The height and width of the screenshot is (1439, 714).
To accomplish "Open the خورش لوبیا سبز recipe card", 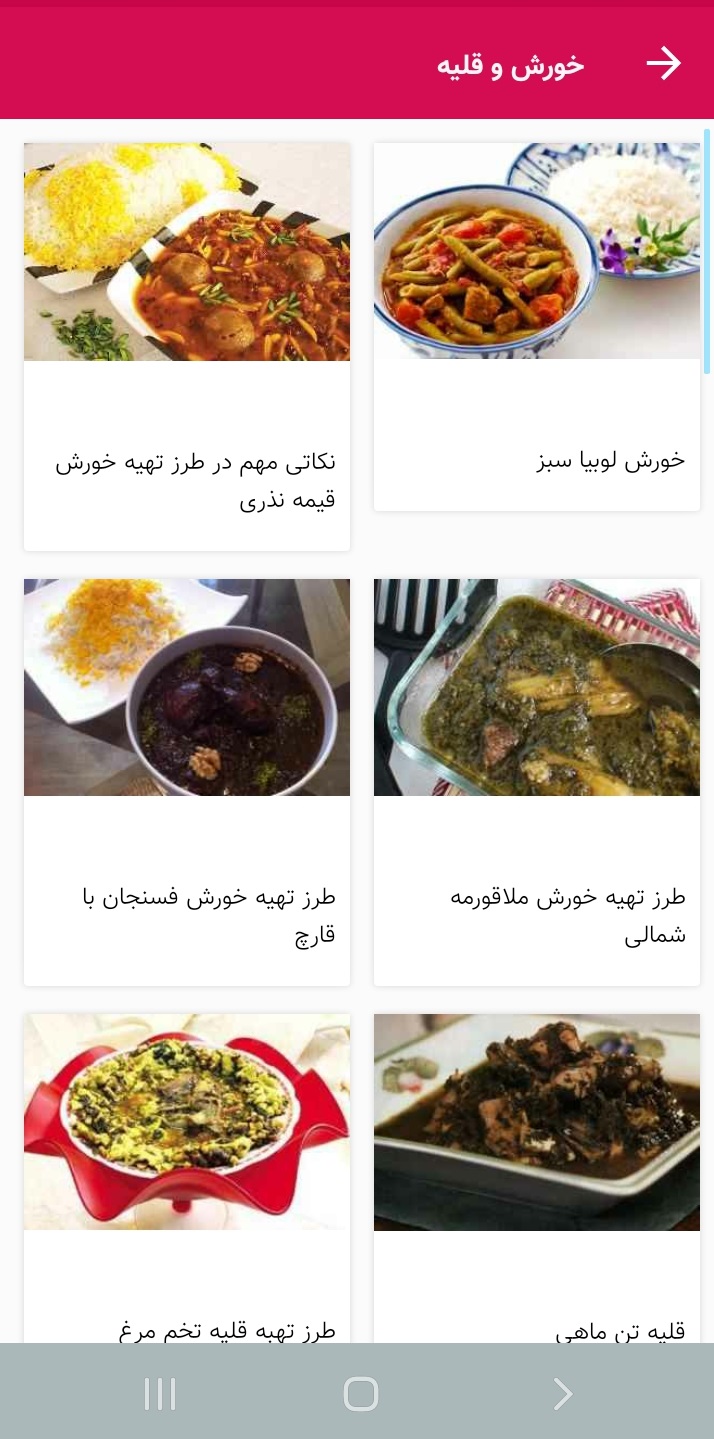I will tap(537, 326).
